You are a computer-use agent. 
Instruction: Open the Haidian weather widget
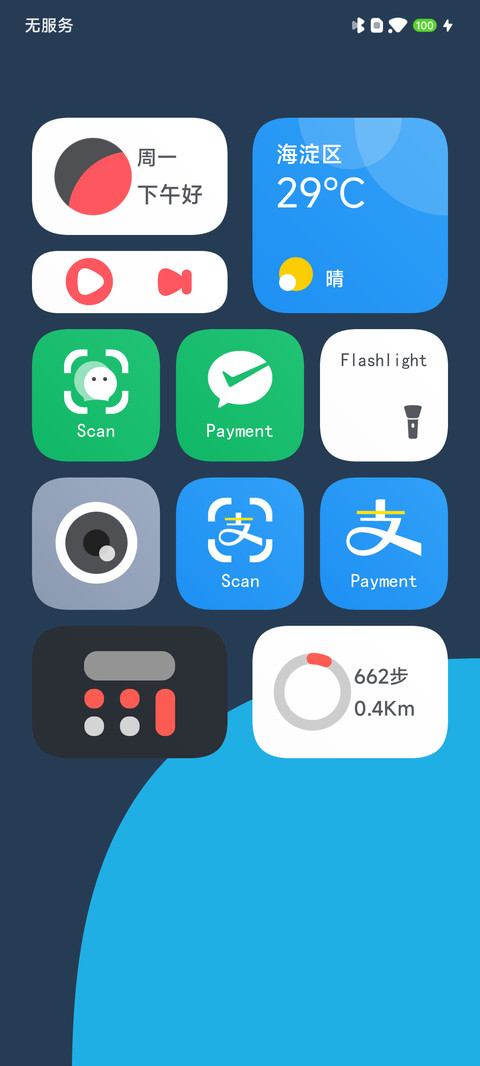pos(350,216)
